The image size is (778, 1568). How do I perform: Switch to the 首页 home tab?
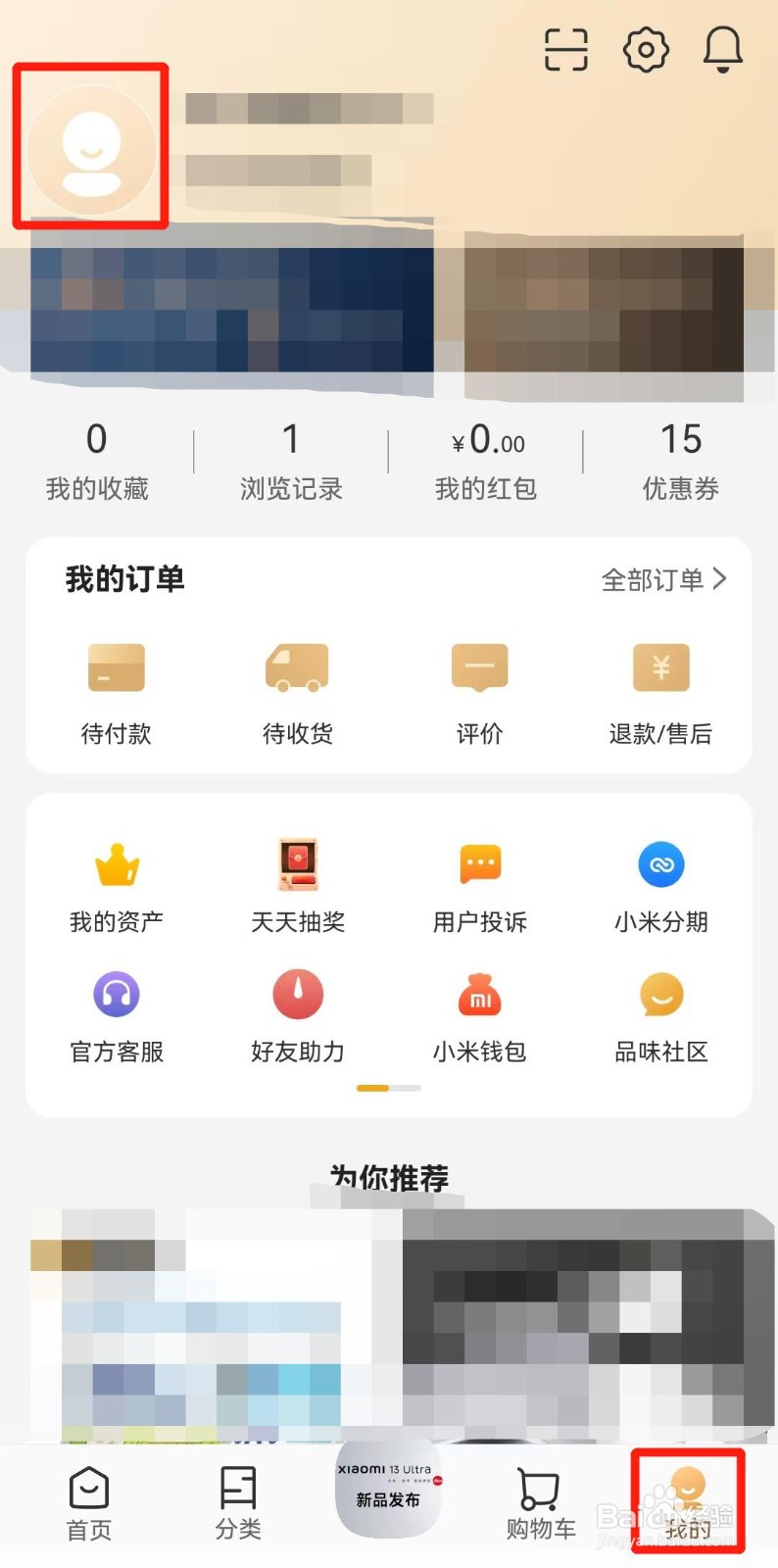pos(89,1503)
